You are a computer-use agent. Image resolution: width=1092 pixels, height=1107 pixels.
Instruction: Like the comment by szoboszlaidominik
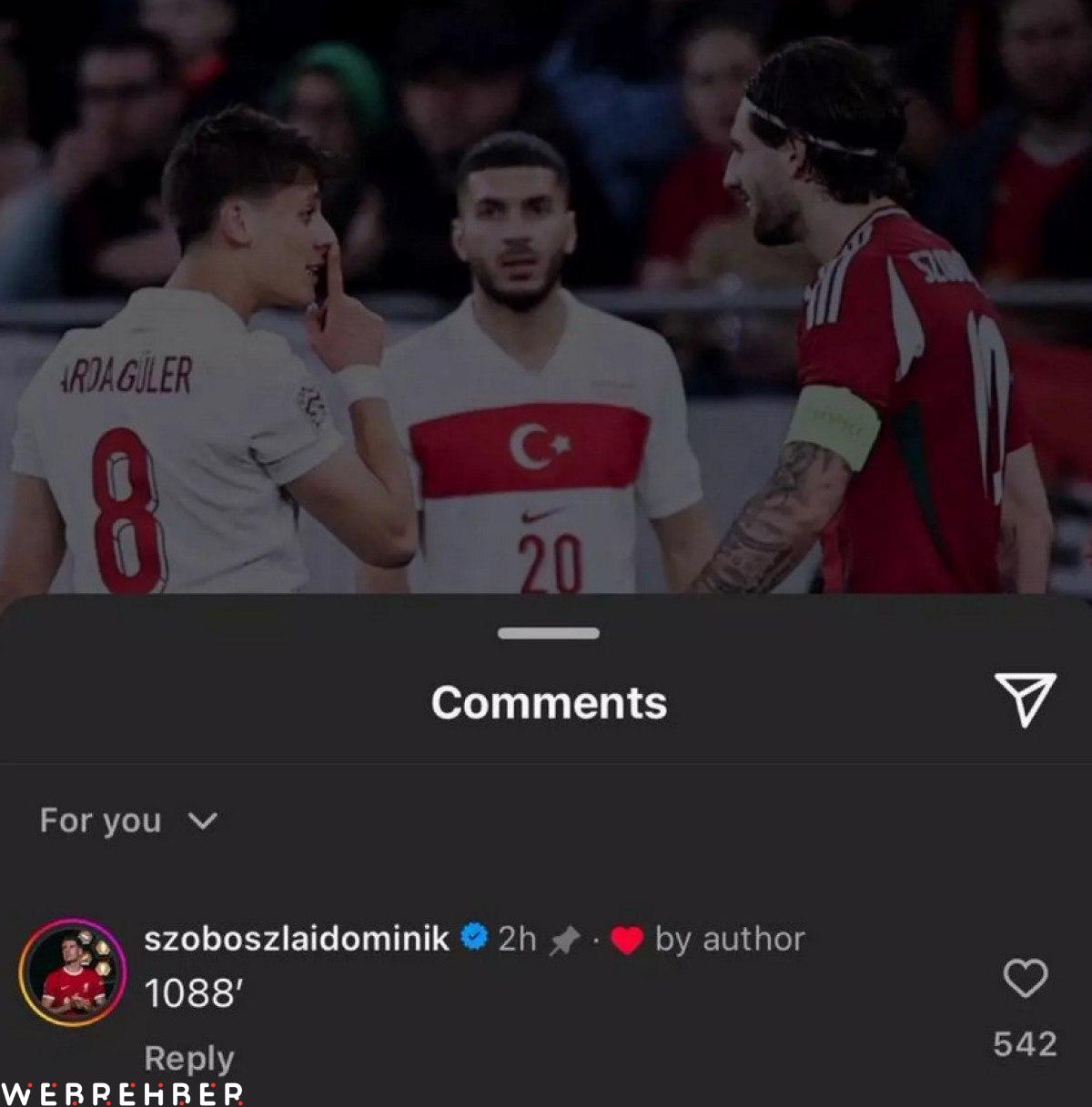pos(1025,980)
